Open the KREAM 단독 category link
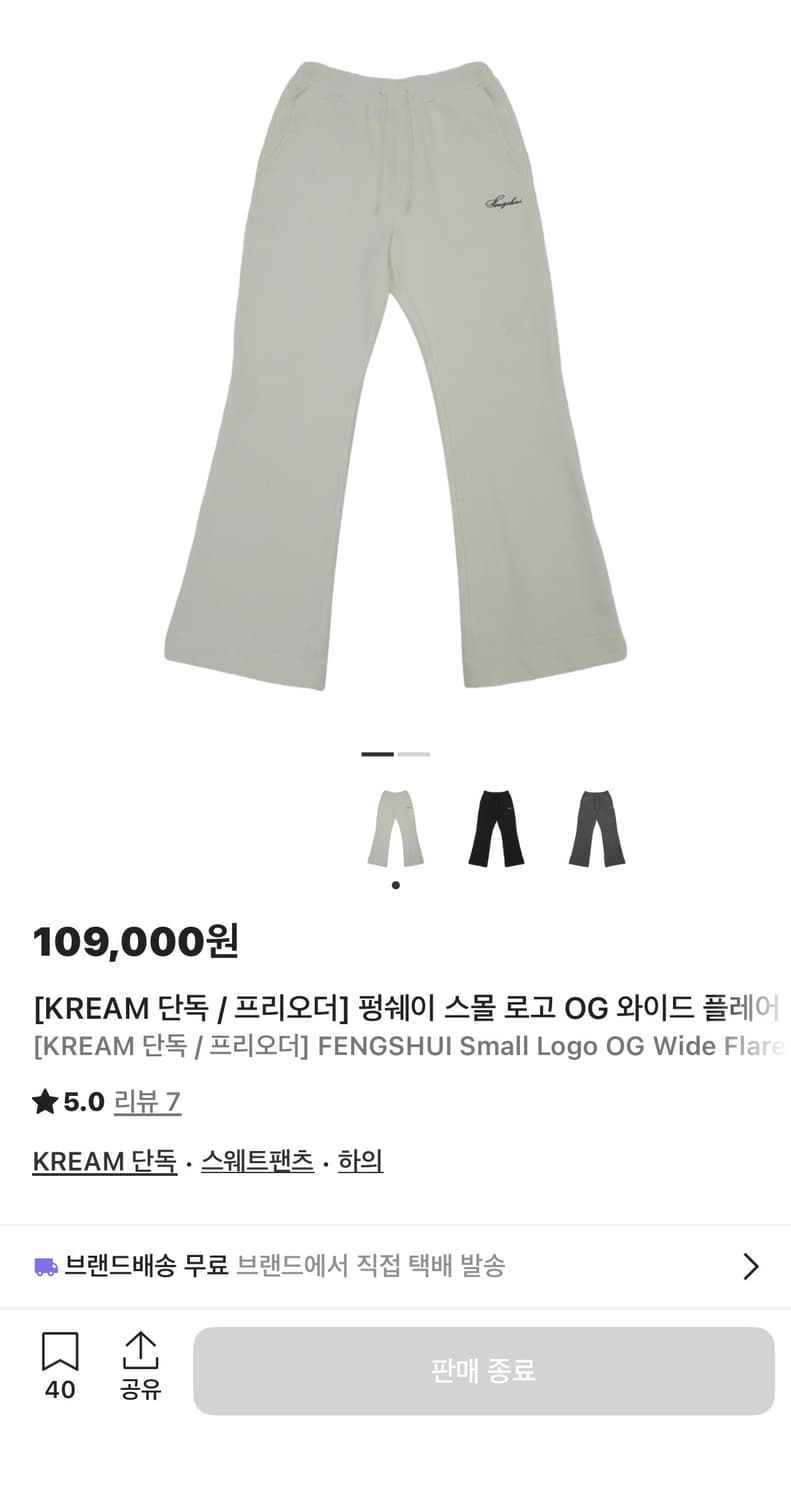Viewport: 791px width, 1500px height. tap(104, 1161)
